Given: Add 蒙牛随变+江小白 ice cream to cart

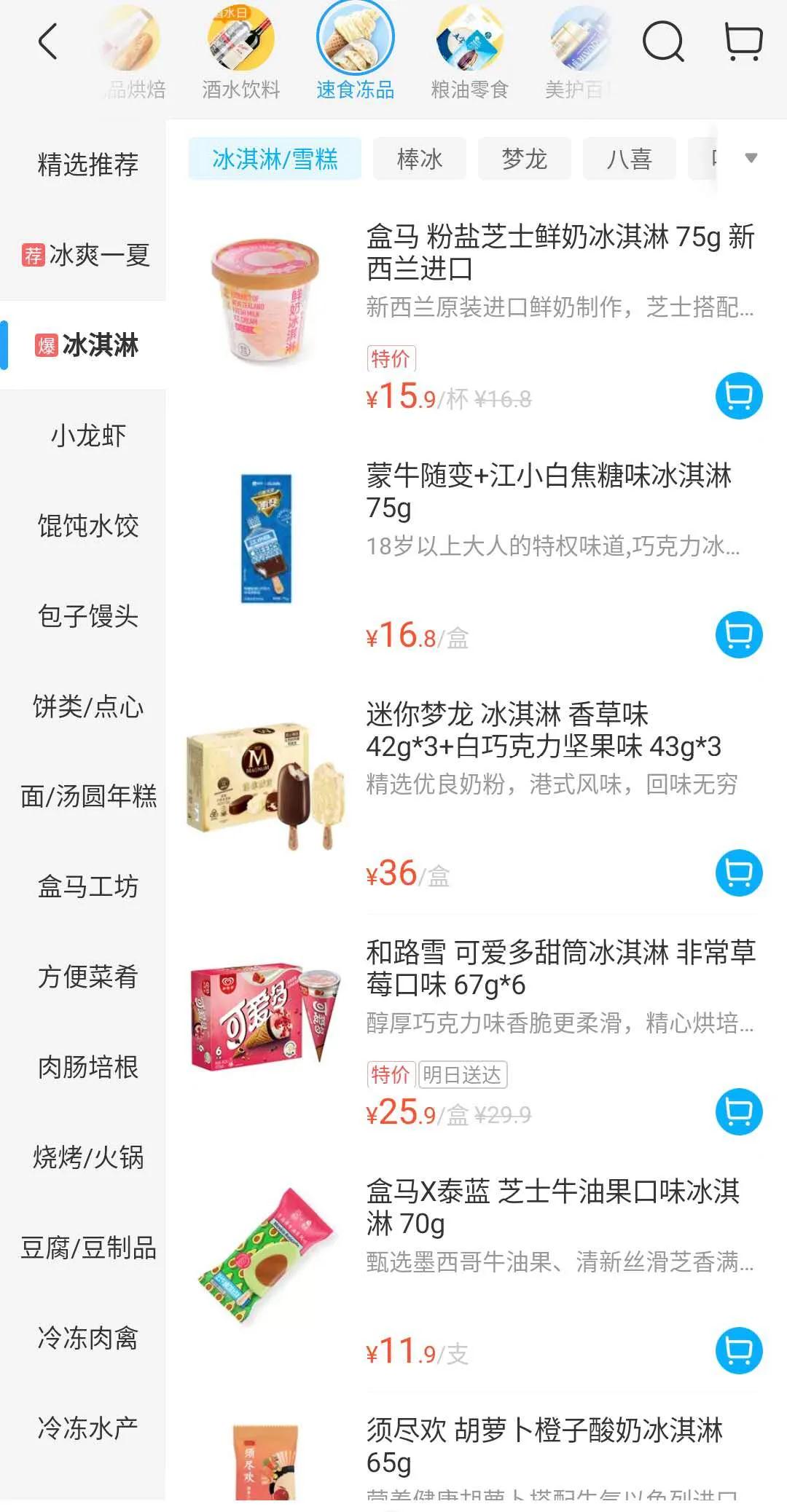Looking at the screenshot, I should 739,635.
